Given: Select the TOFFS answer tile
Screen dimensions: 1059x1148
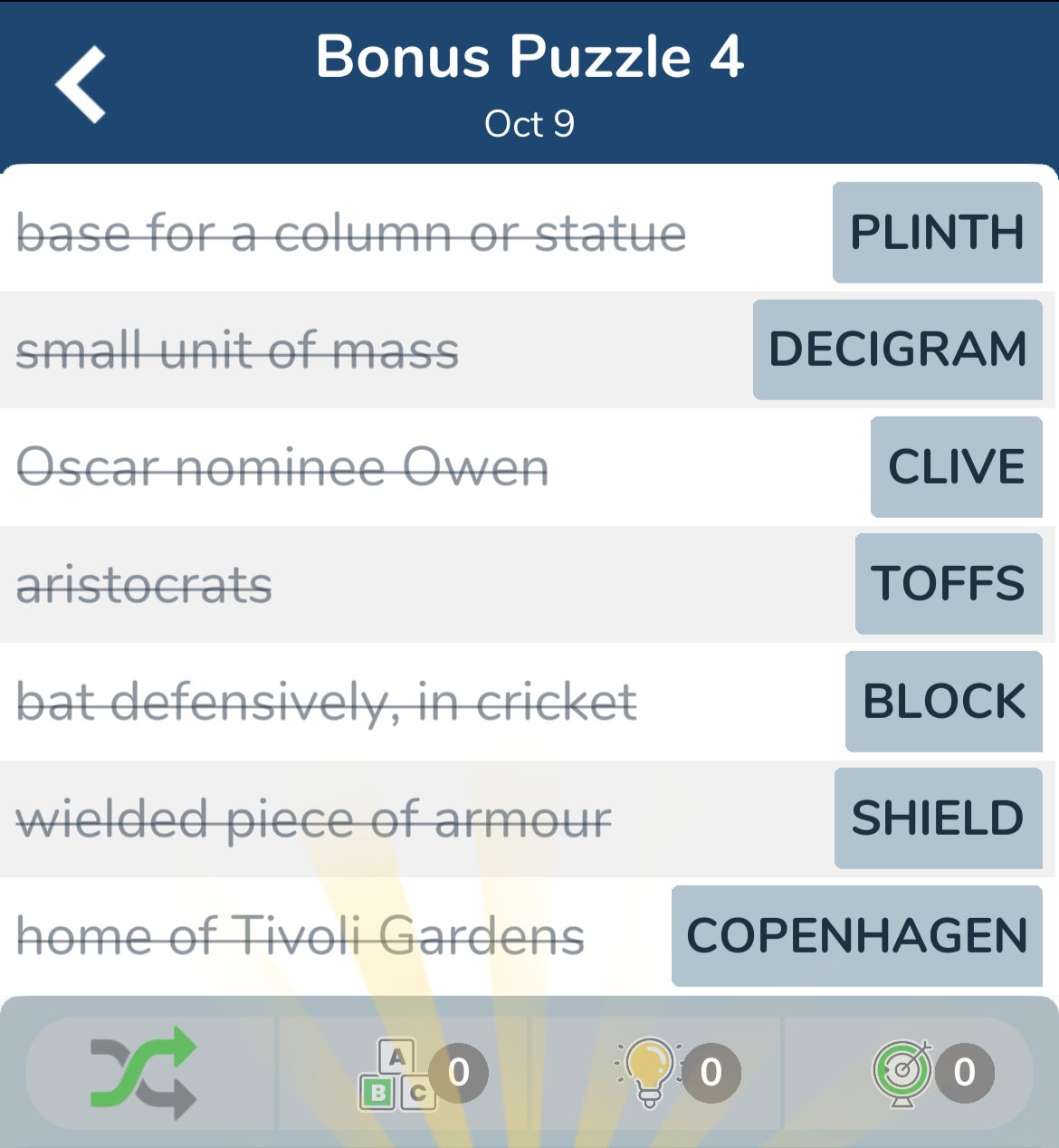Looking at the screenshot, I should 948,584.
